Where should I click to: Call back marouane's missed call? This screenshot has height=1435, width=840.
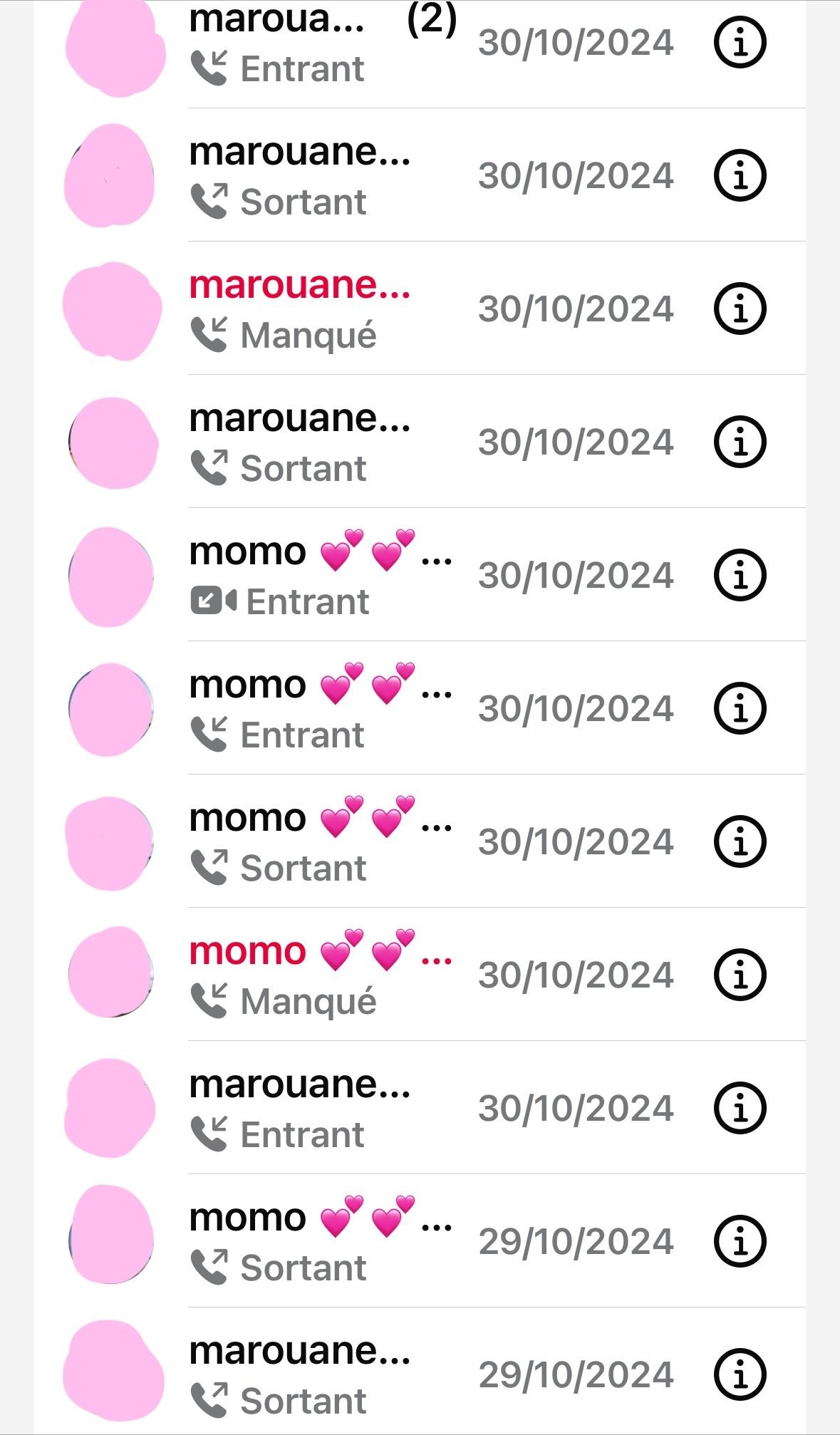(420, 309)
